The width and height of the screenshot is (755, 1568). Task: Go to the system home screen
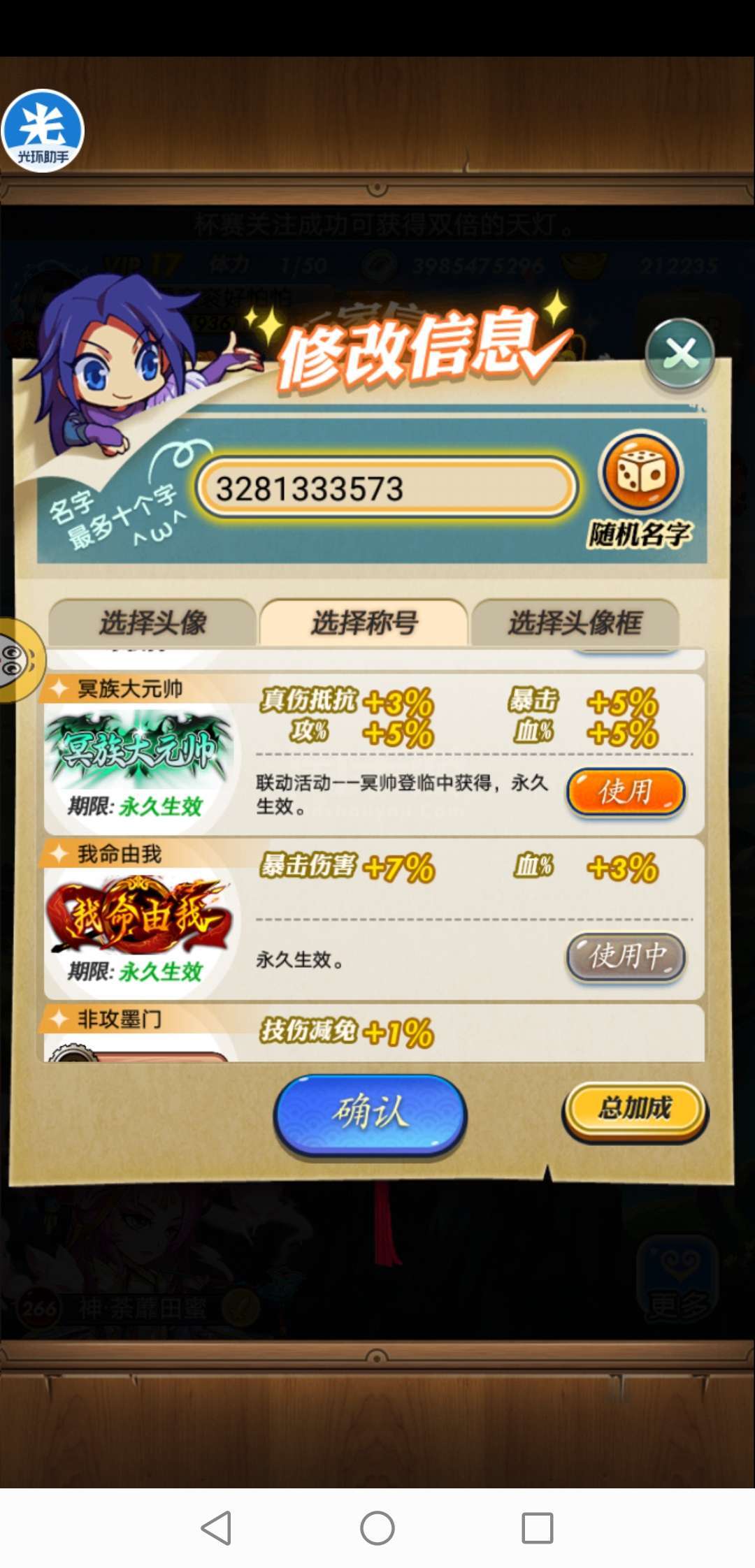[x=377, y=1527]
